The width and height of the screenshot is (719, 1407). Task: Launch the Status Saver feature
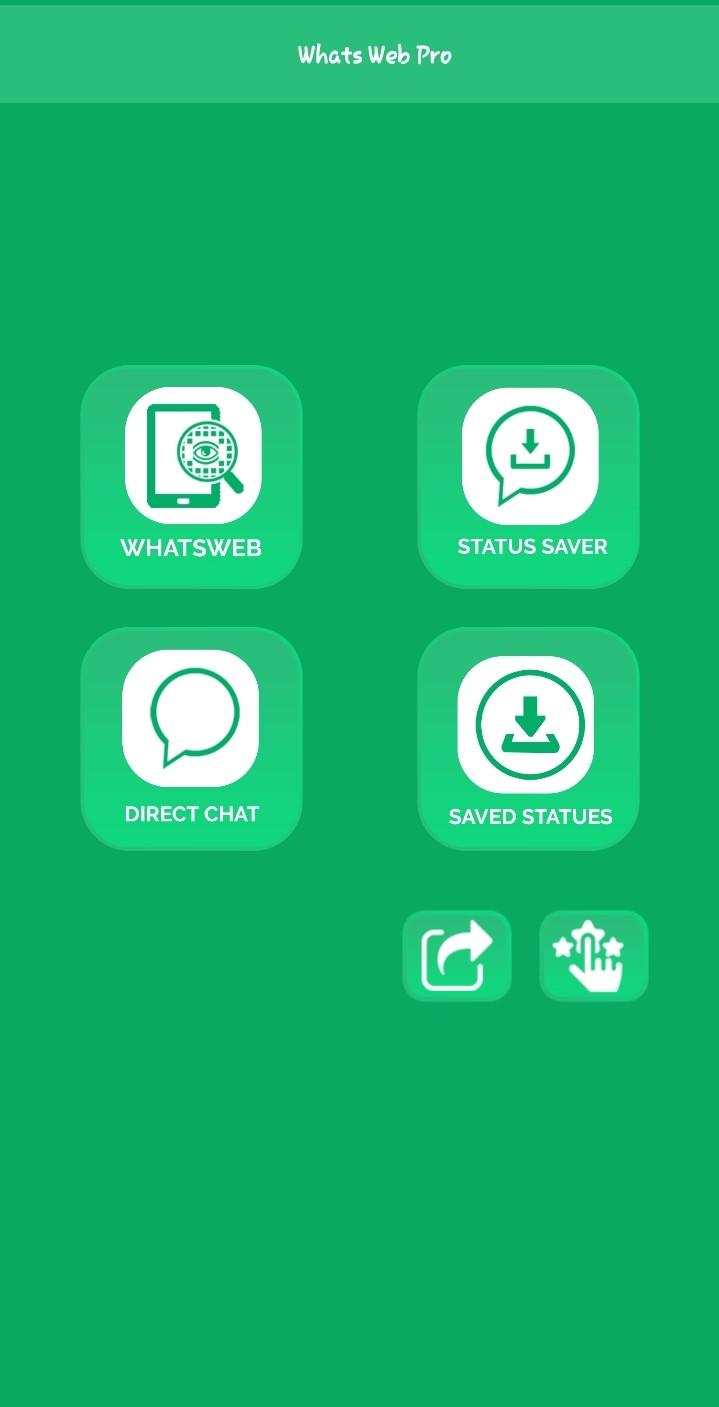(x=528, y=476)
